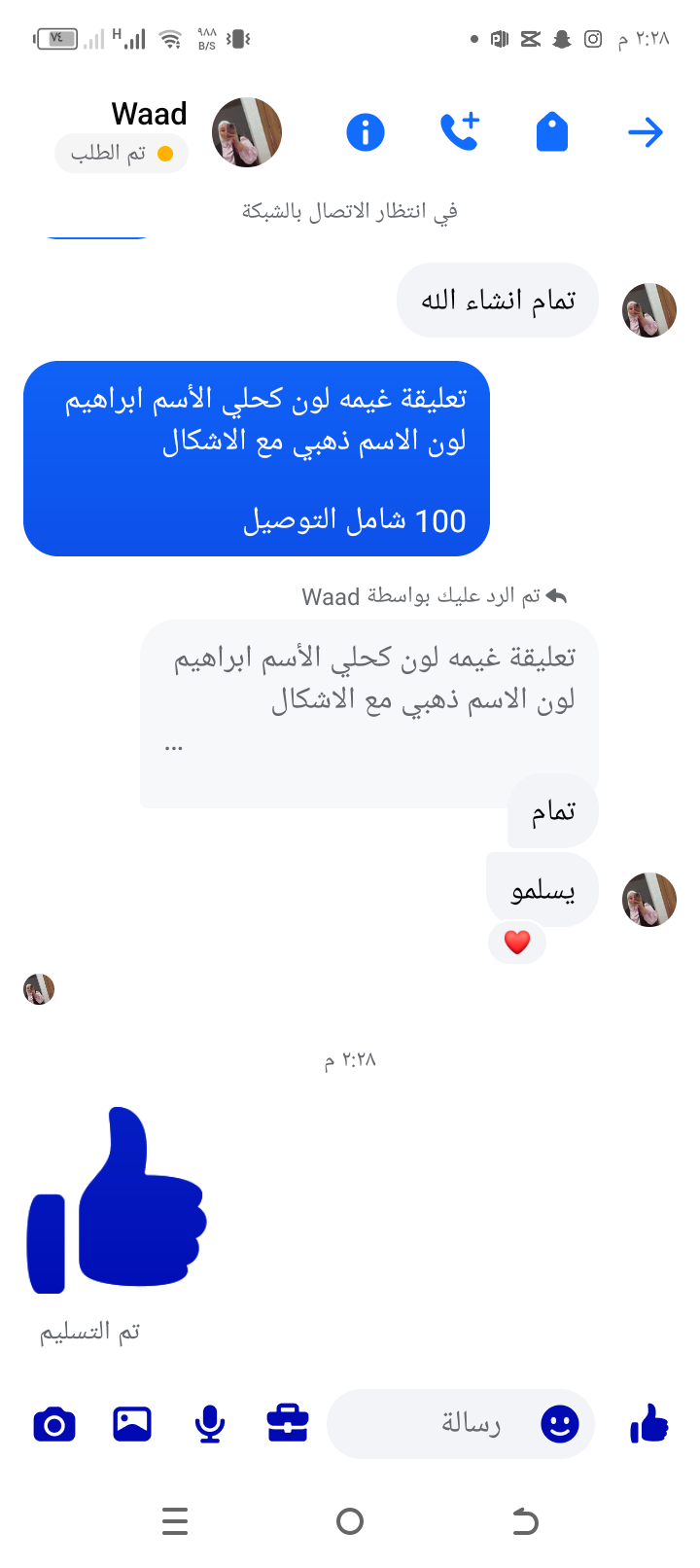Go to the phone home screen
Image resolution: width=700 pixels, height=1568 pixels.
[x=350, y=1521]
